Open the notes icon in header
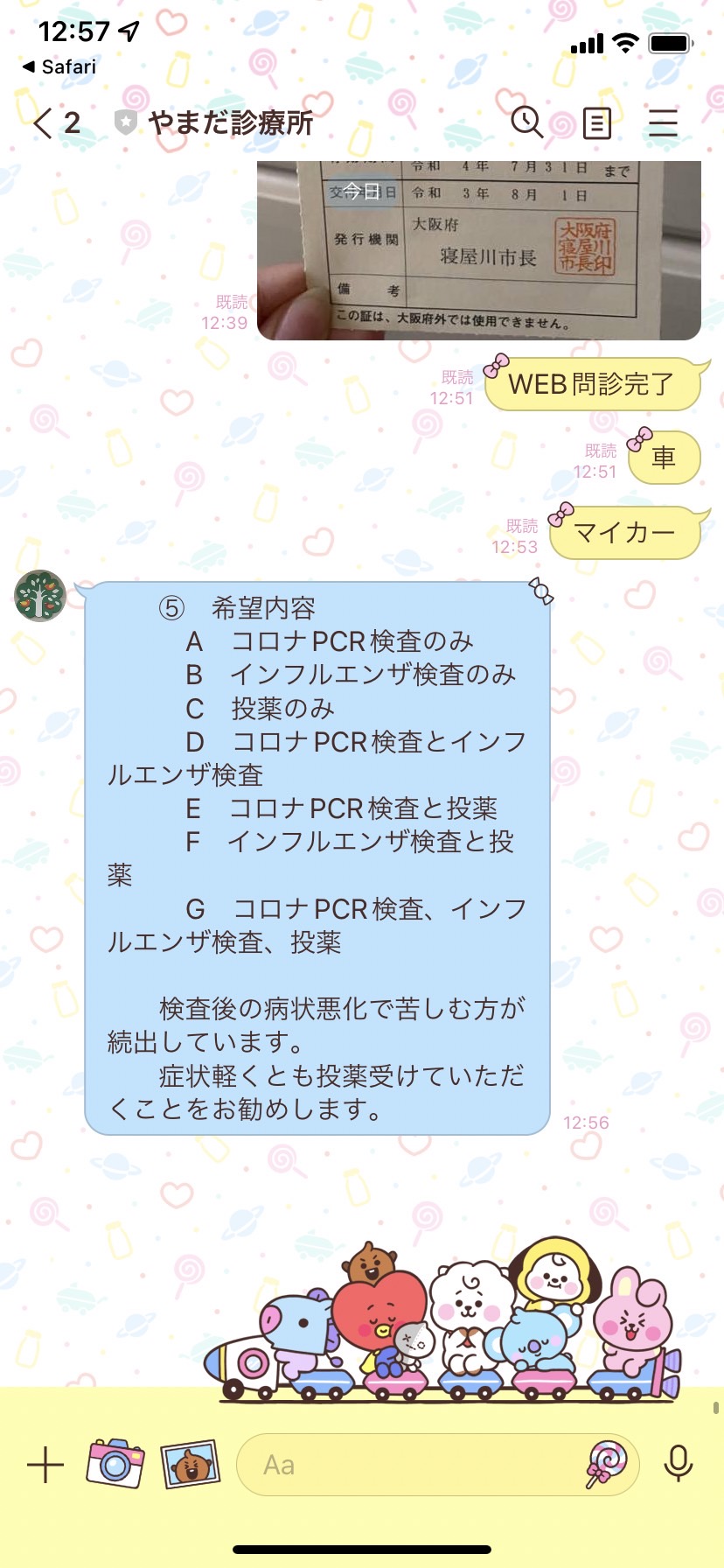Screen dimensions: 724x1568 596,122
